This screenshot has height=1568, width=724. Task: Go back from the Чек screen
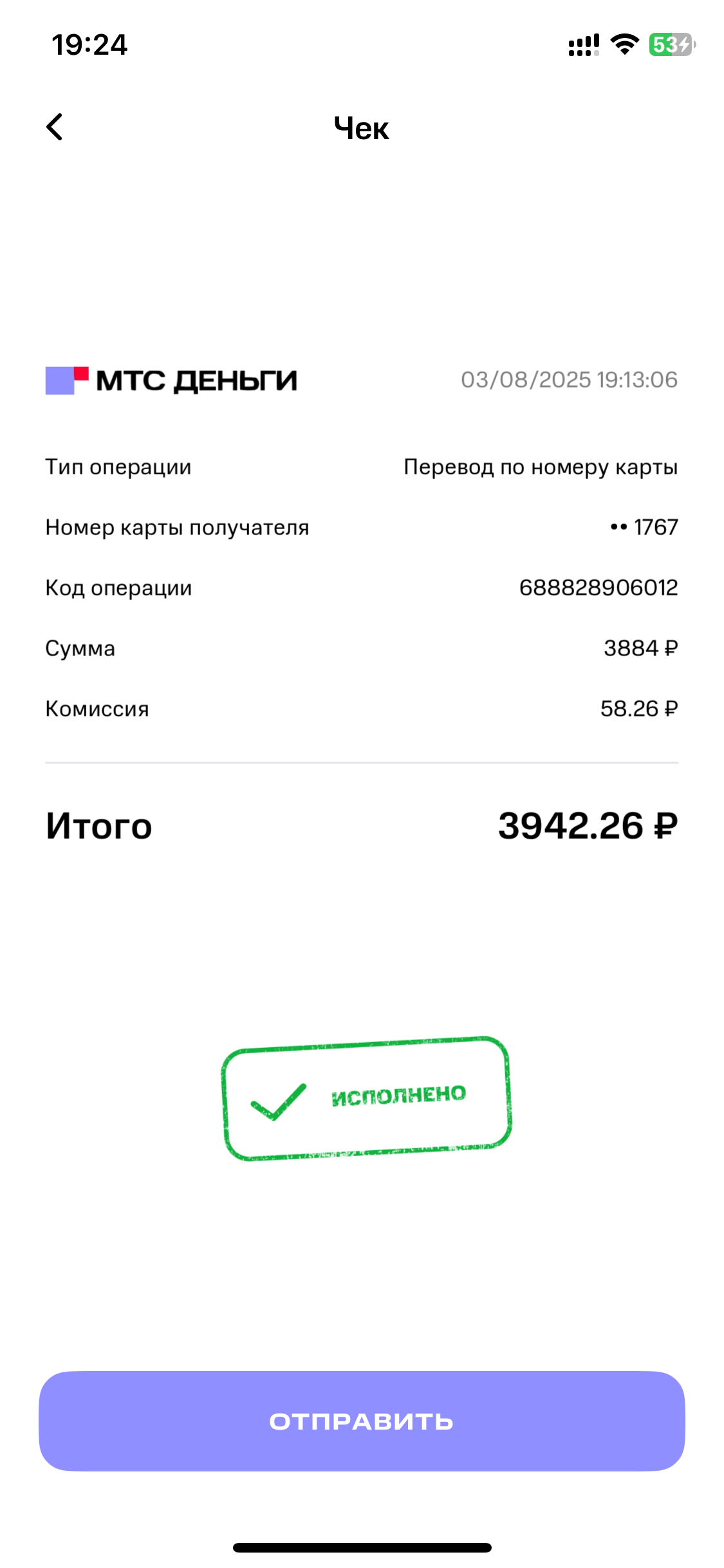[x=55, y=127]
